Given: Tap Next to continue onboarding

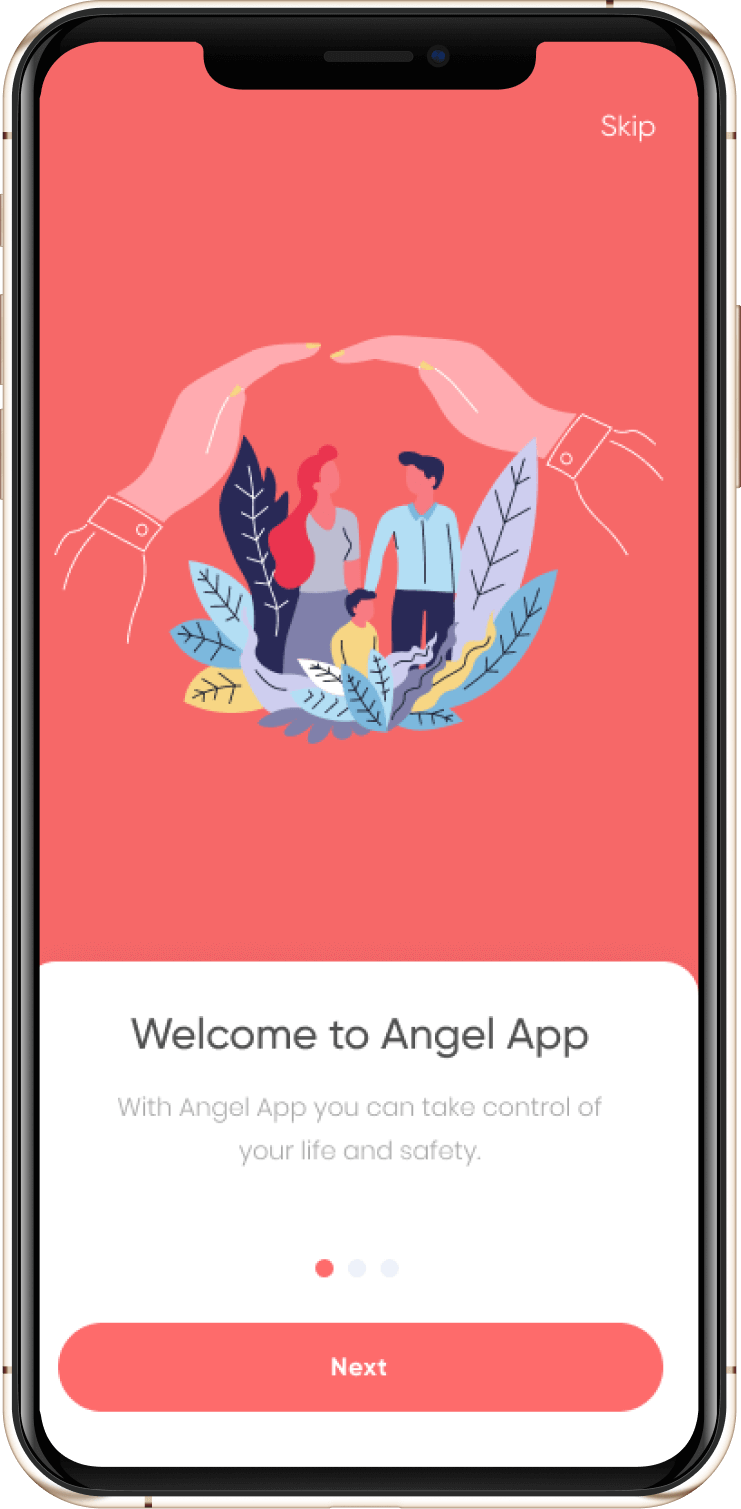Looking at the screenshot, I should 360,1367.
